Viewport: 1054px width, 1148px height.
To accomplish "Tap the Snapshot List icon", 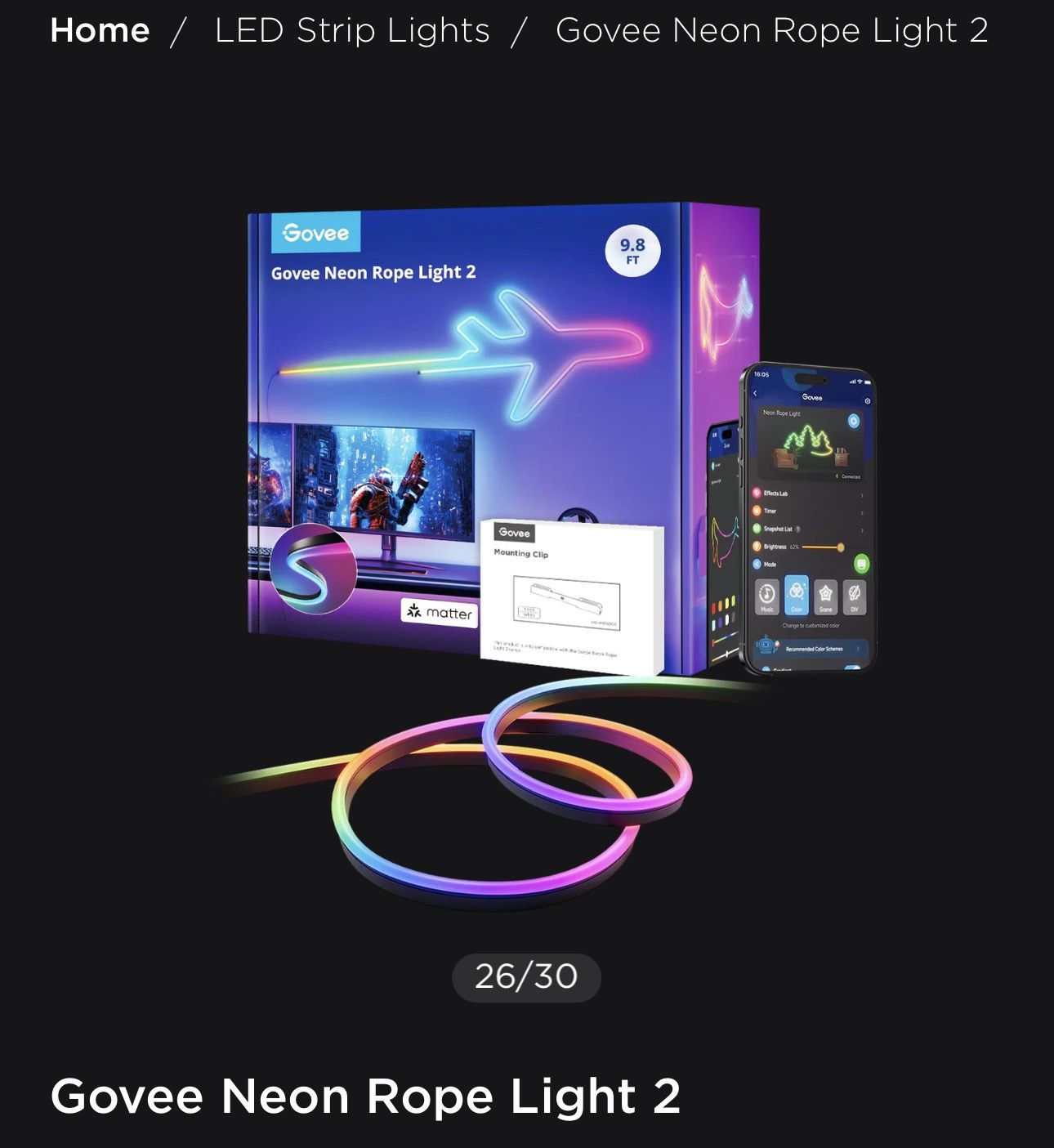I will [757, 529].
